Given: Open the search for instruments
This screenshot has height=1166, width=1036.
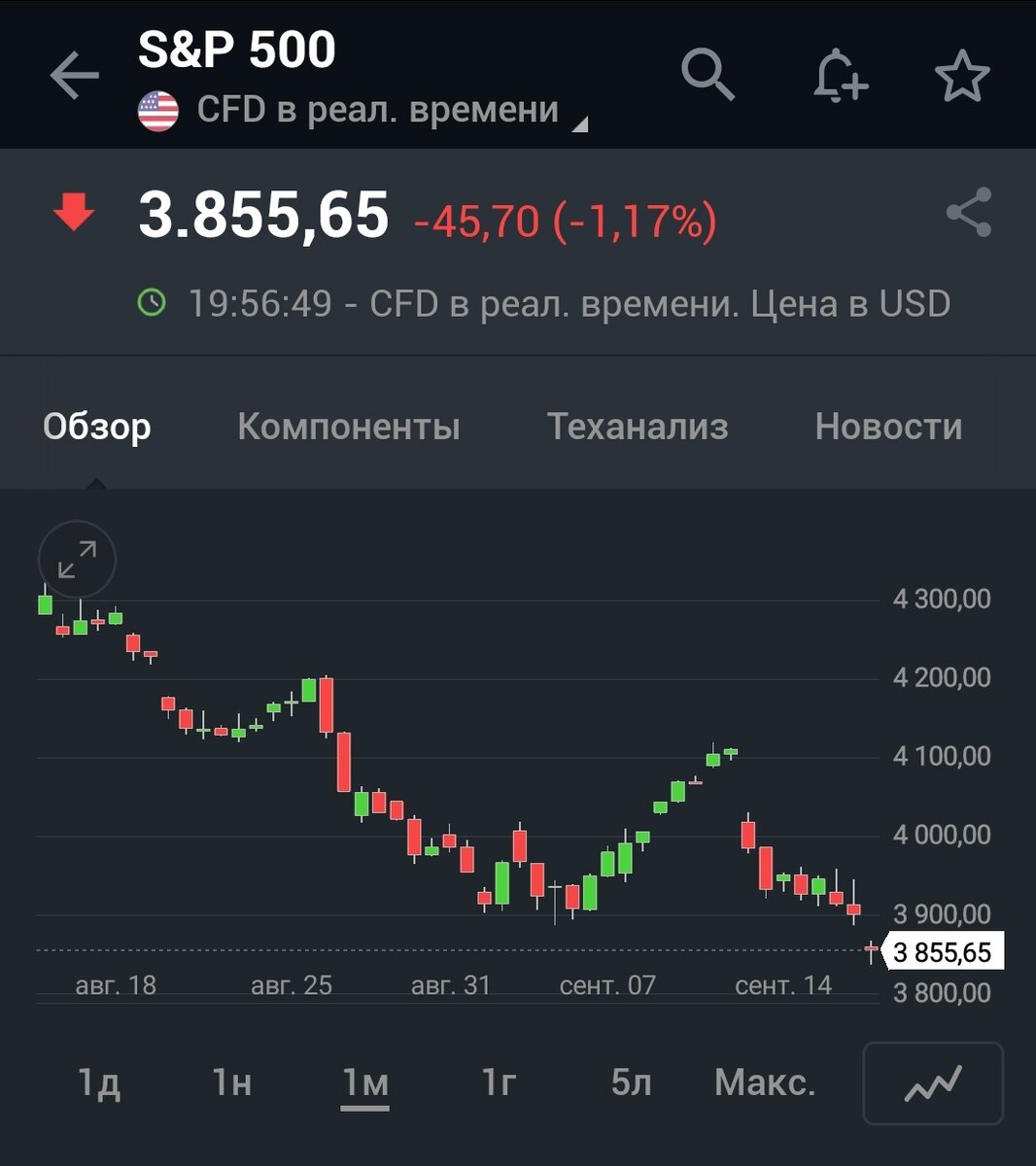Looking at the screenshot, I should coord(708,76).
